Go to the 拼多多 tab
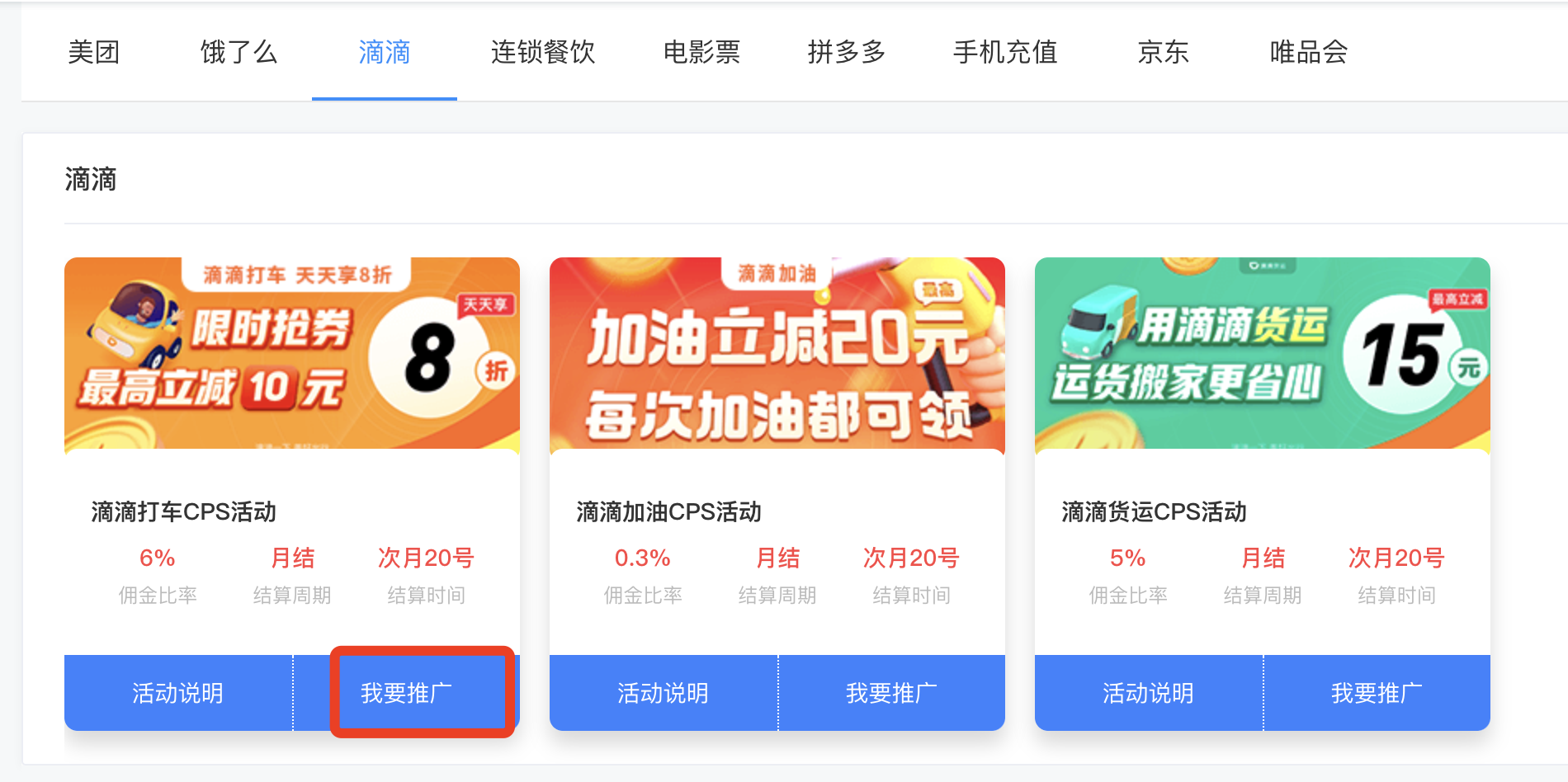The width and height of the screenshot is (1568, 782). pos(846,53)
